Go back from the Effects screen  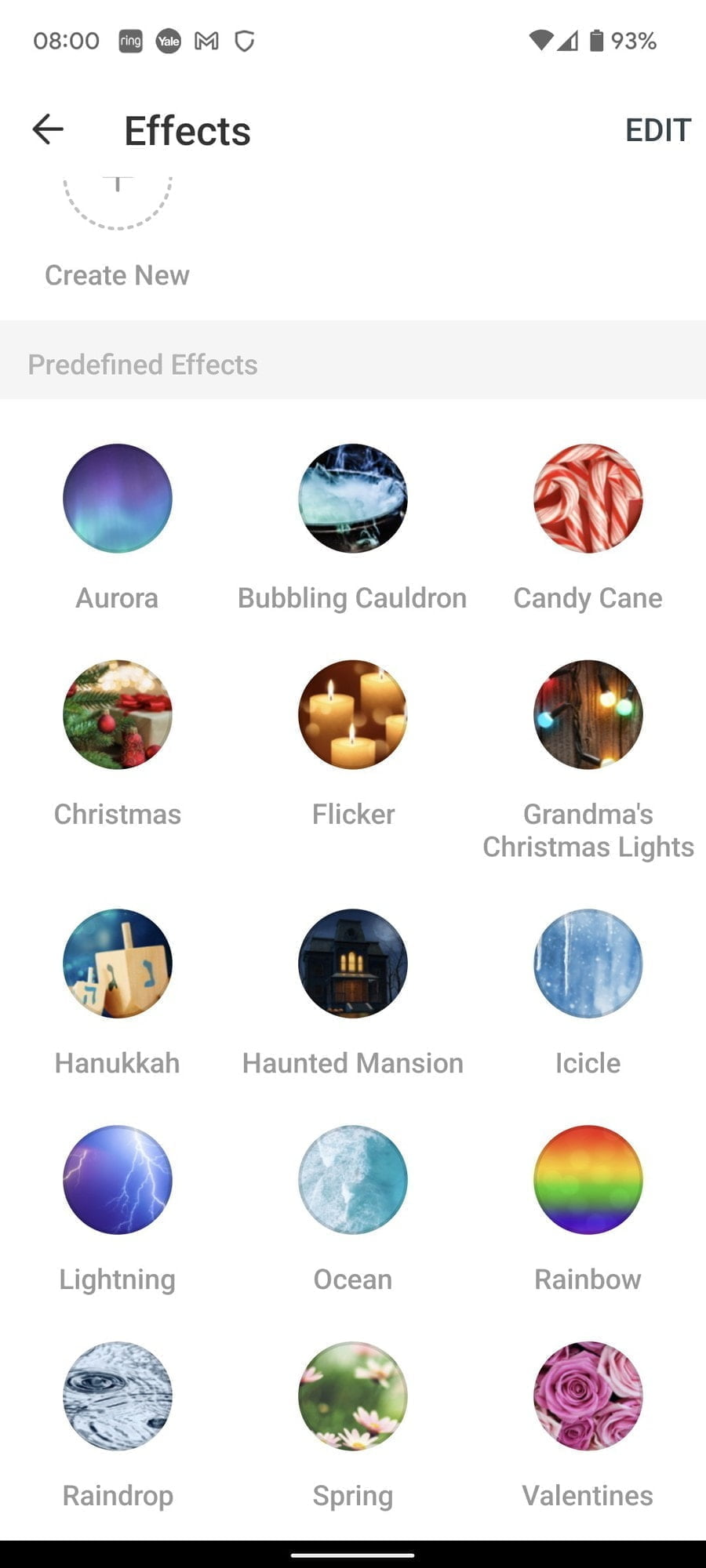pyautogui.click(x=48, y=129)
